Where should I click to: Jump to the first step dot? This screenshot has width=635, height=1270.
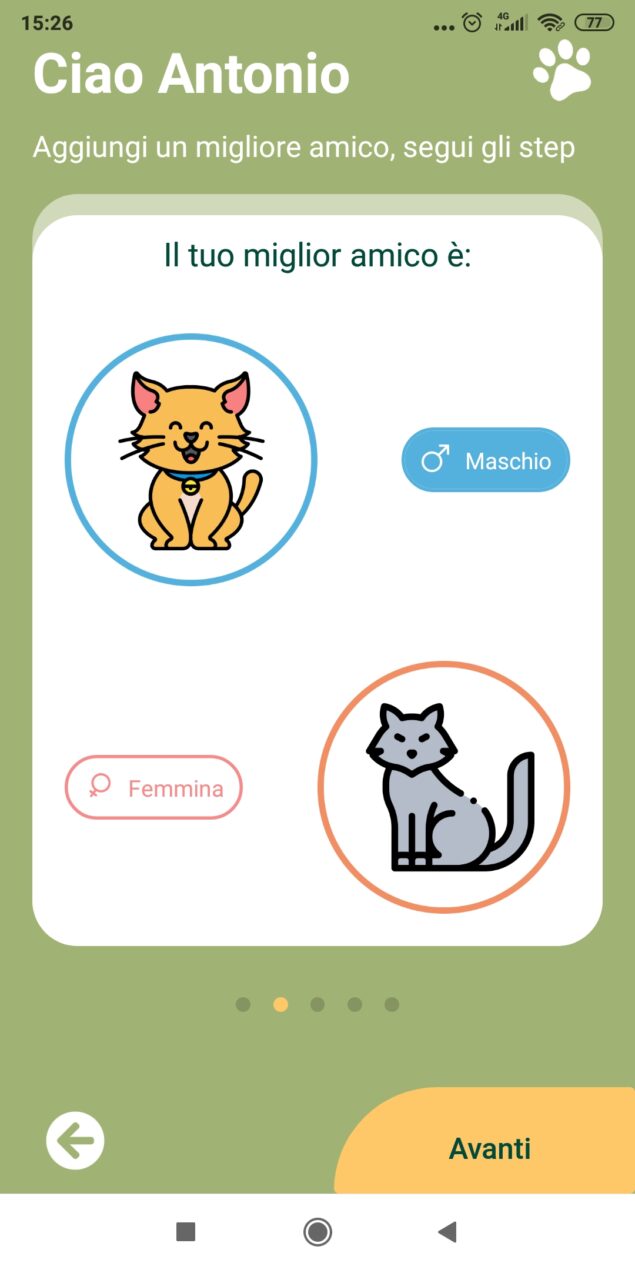point(243,1004)
